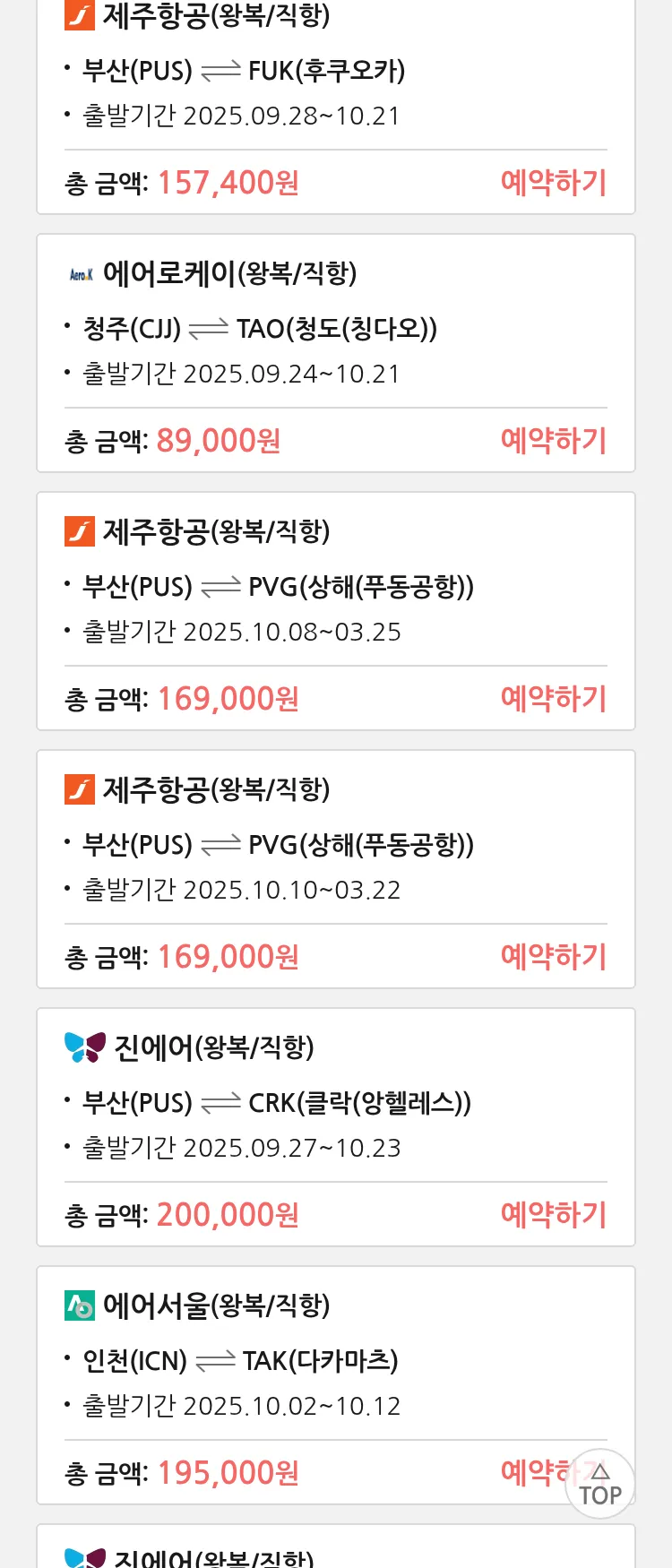Tap 예약하기 for 부산–상해 departing 2025.10.10~03.22
The height and width of the screenshot is (1568, 672).
point(553,957)
